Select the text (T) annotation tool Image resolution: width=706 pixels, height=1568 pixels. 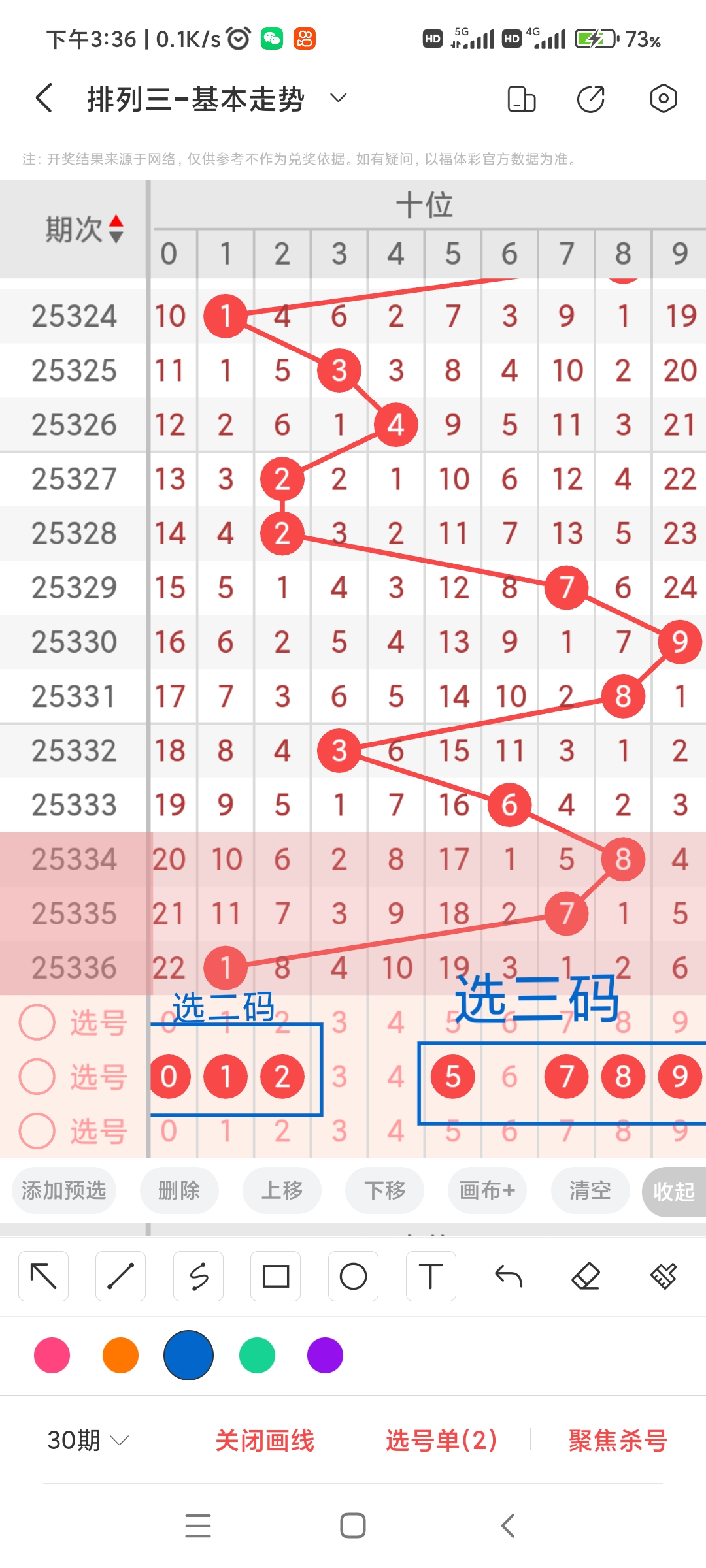pos(431,1275)
